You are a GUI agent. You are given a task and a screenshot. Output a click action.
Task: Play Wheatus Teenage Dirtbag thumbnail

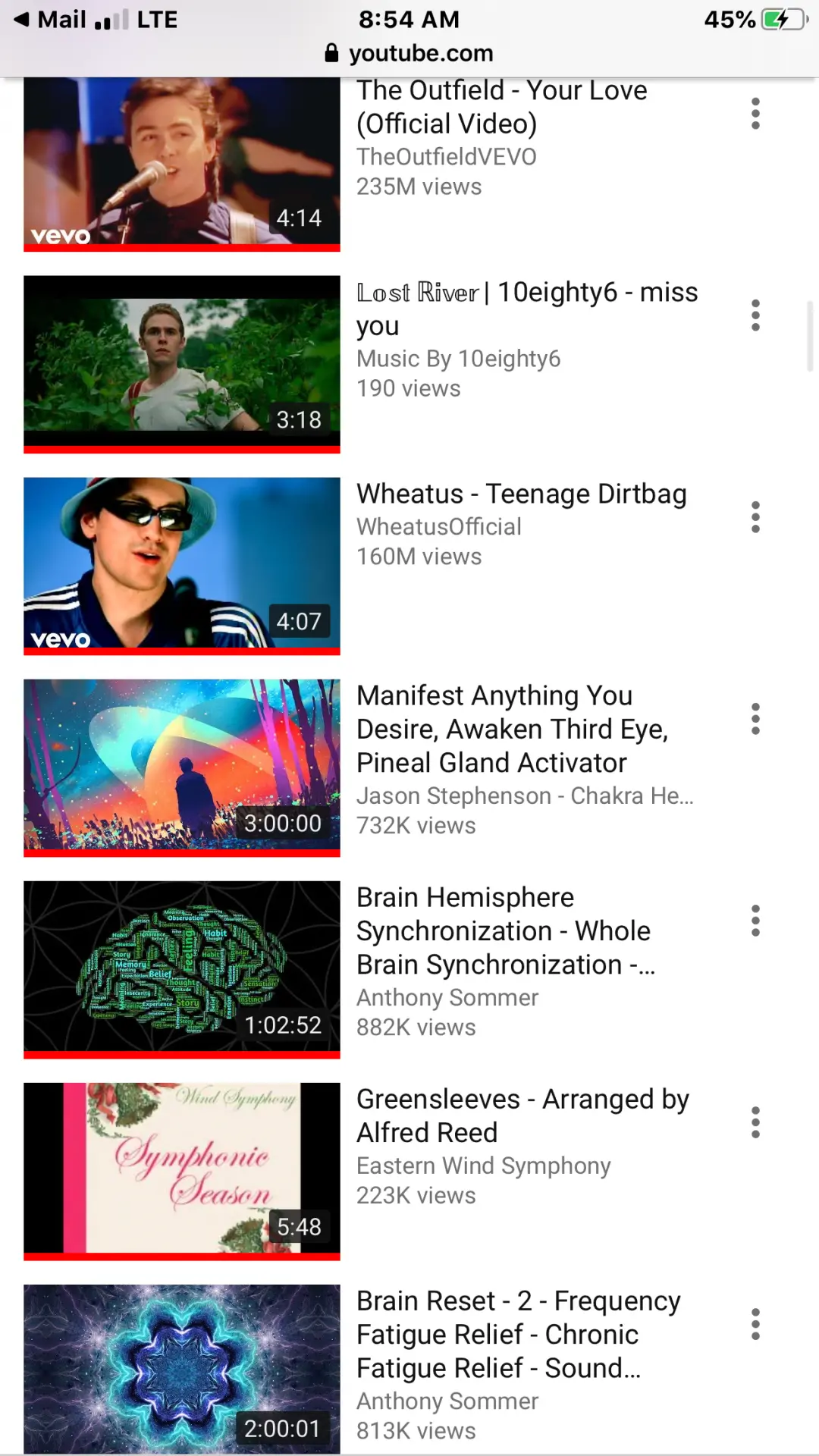182,564
